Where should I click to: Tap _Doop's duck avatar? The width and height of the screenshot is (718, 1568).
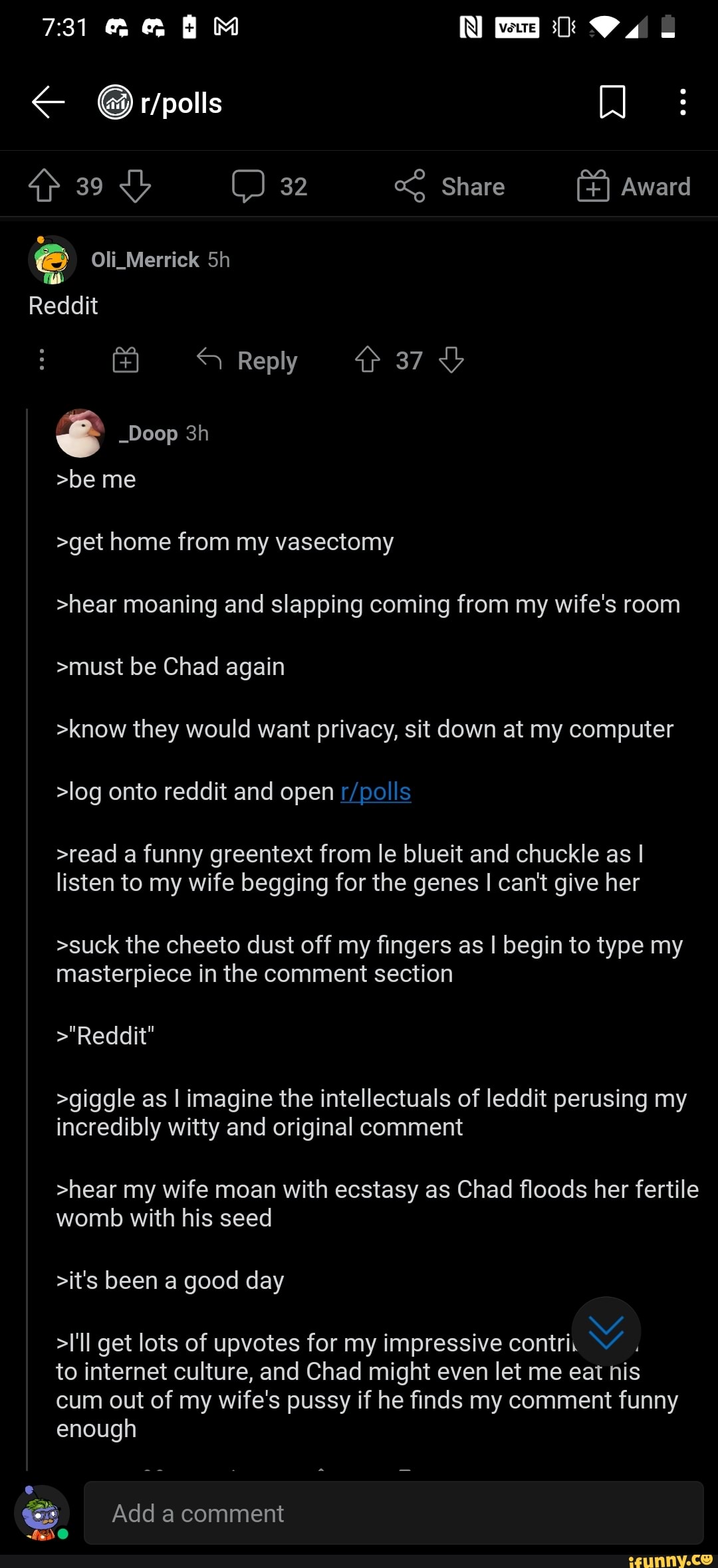[80, 433]
